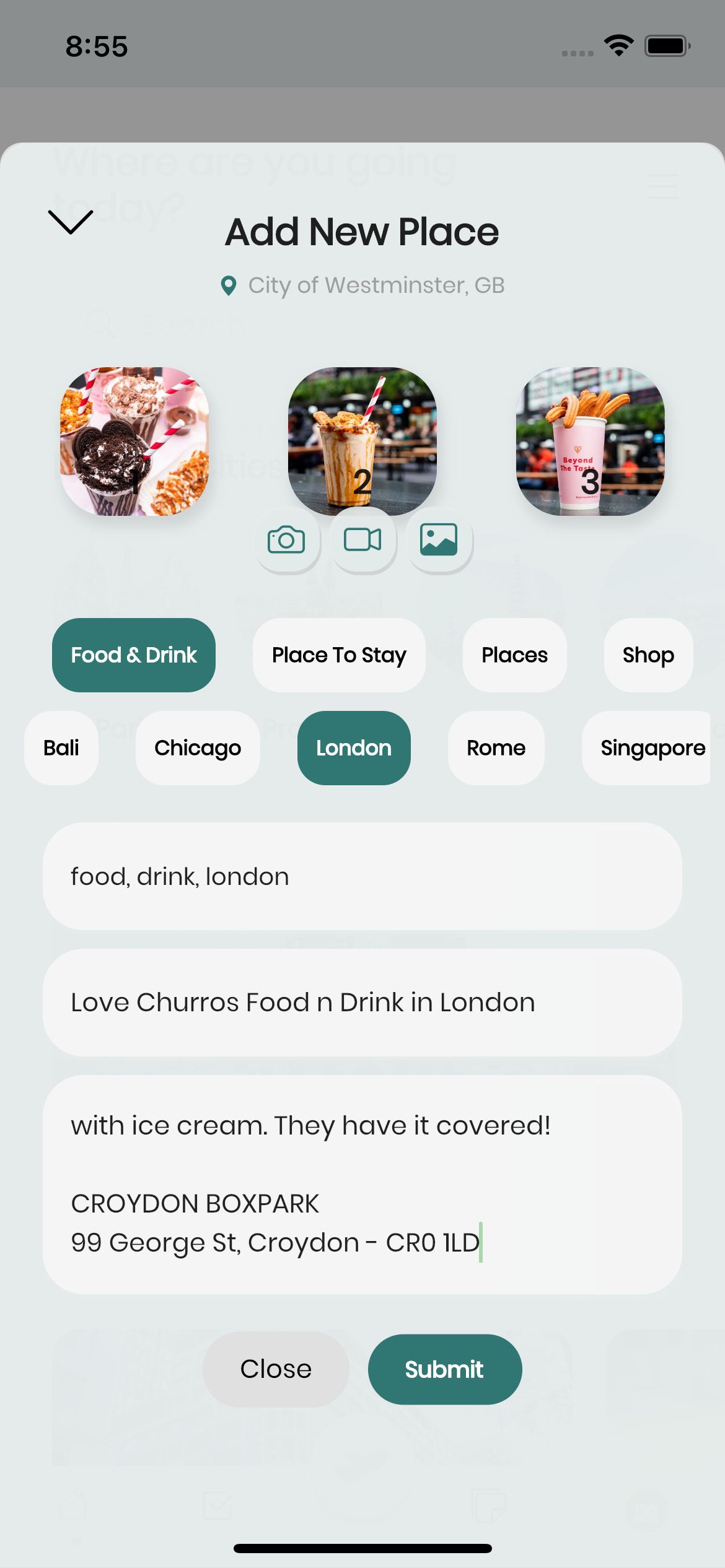Take a photo with the camera icon

click(x=286, y=540)
